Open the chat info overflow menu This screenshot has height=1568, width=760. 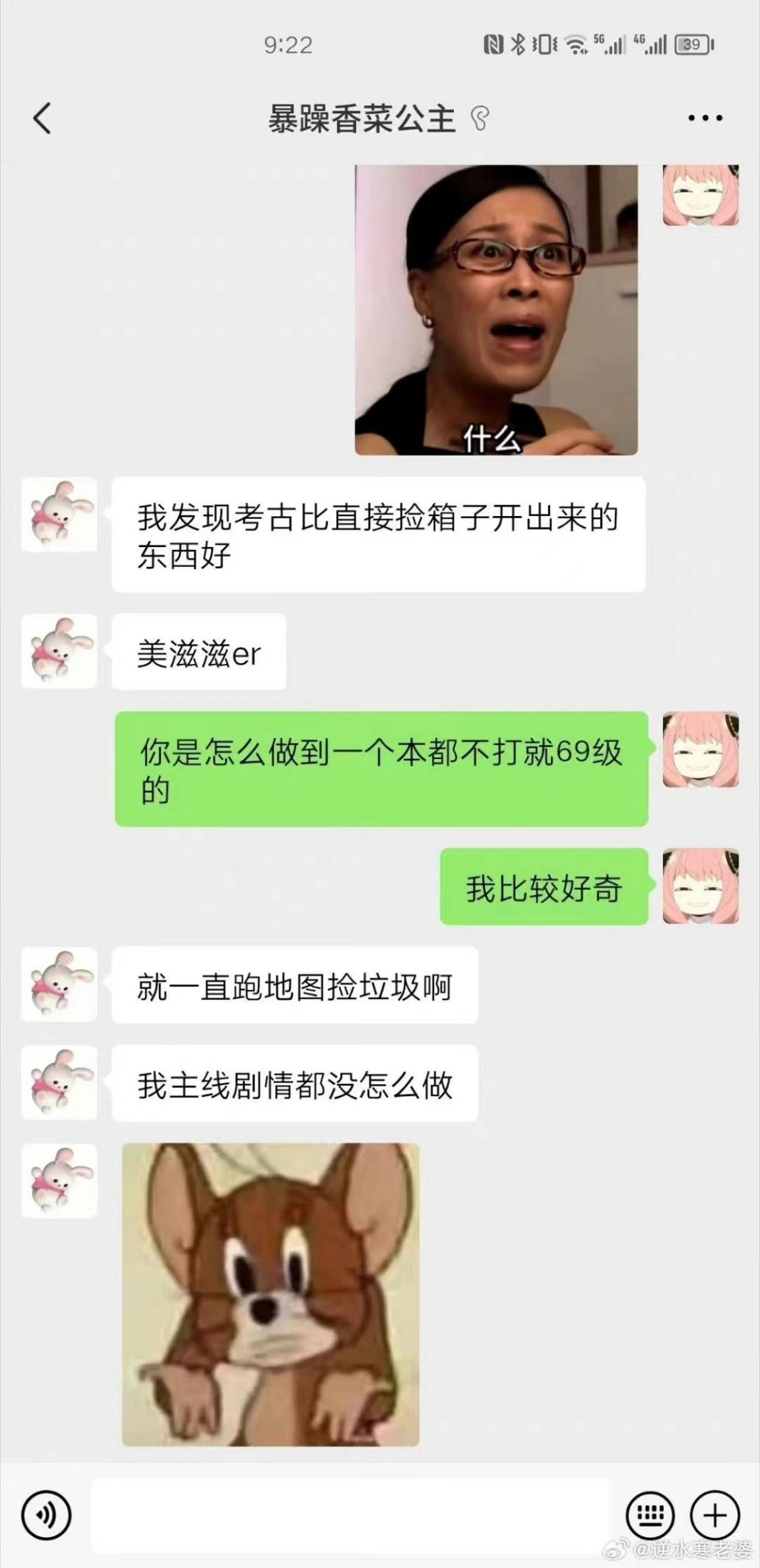coord(704,118)
